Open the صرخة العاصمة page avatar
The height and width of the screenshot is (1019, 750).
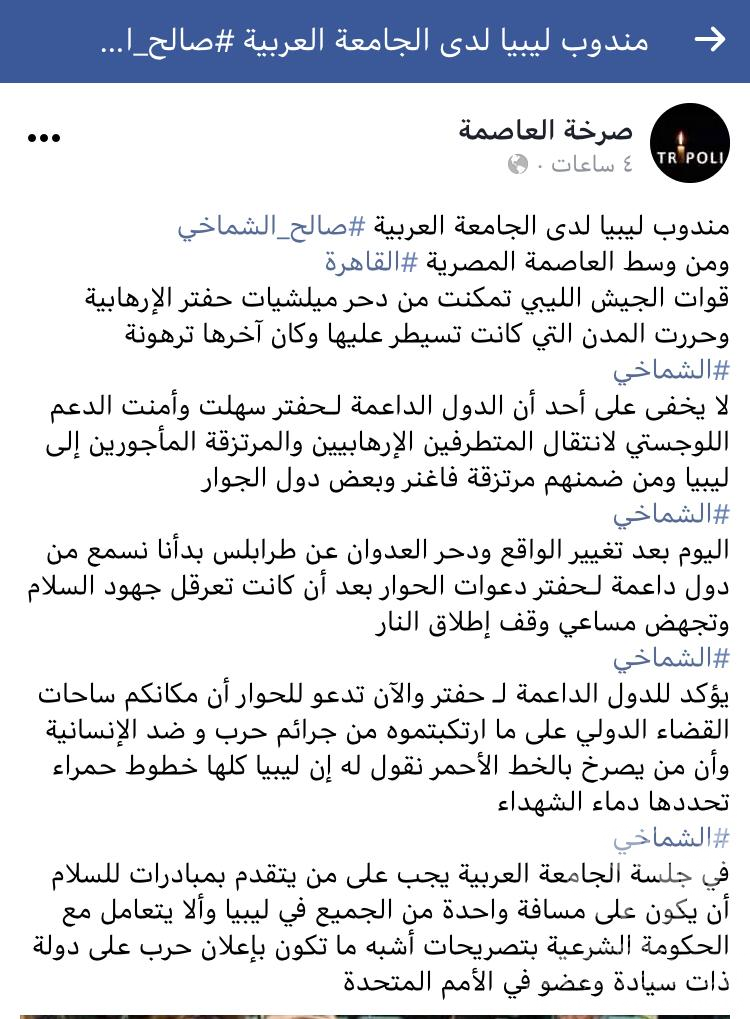click(x=690, y=143)
